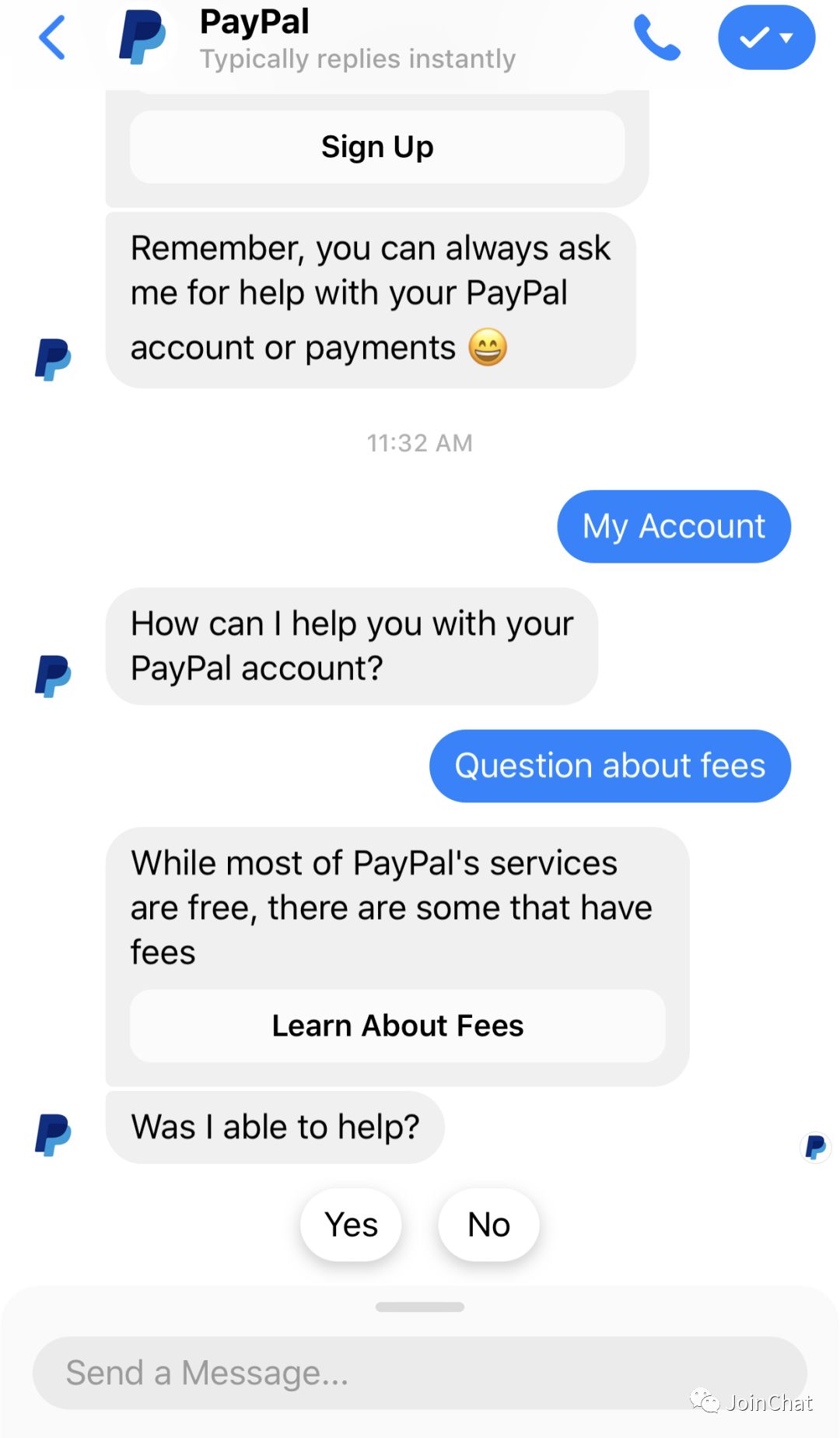Open PayPal profile from header name
The width and height of the screenshot is (840, 1438).
254,23
